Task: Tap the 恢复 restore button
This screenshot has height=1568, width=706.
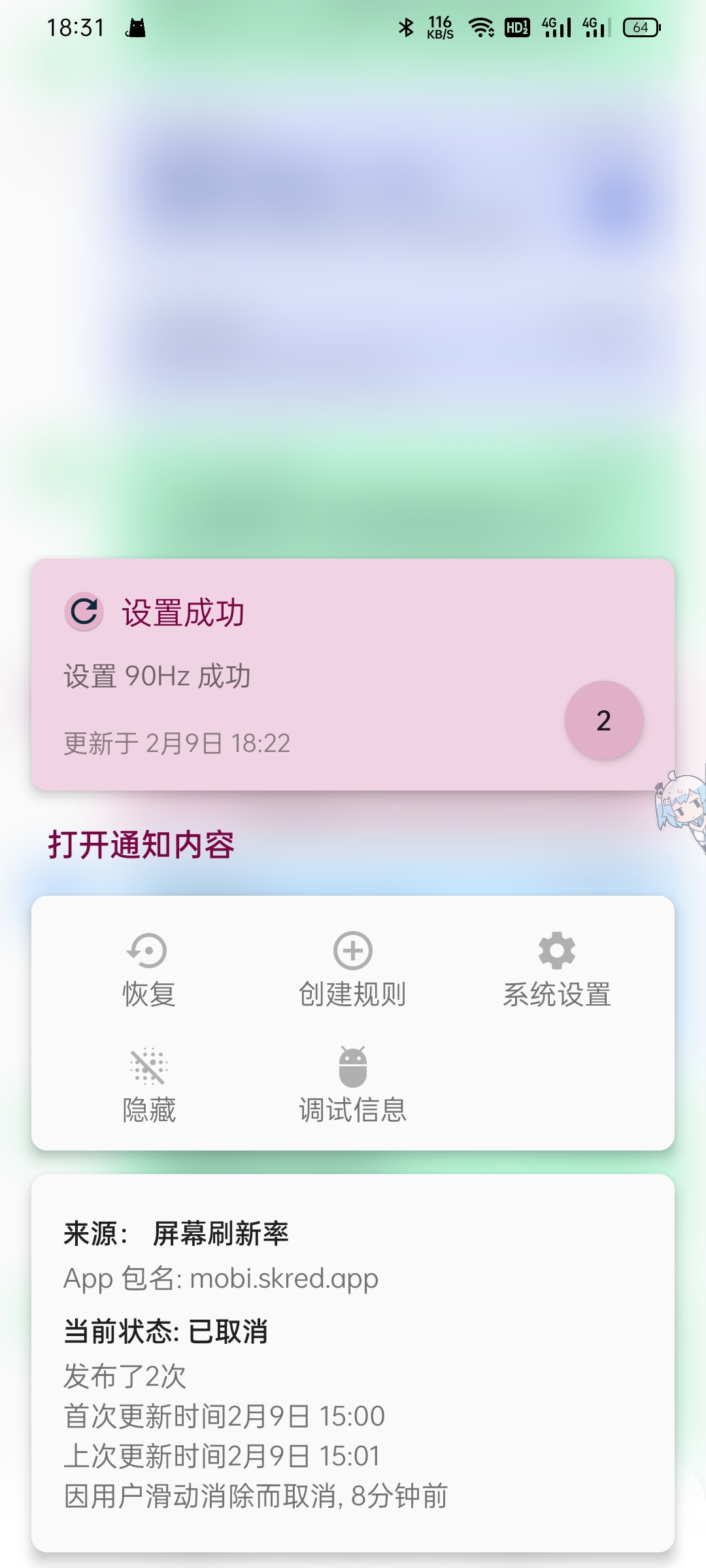Action: pos(149,970)
